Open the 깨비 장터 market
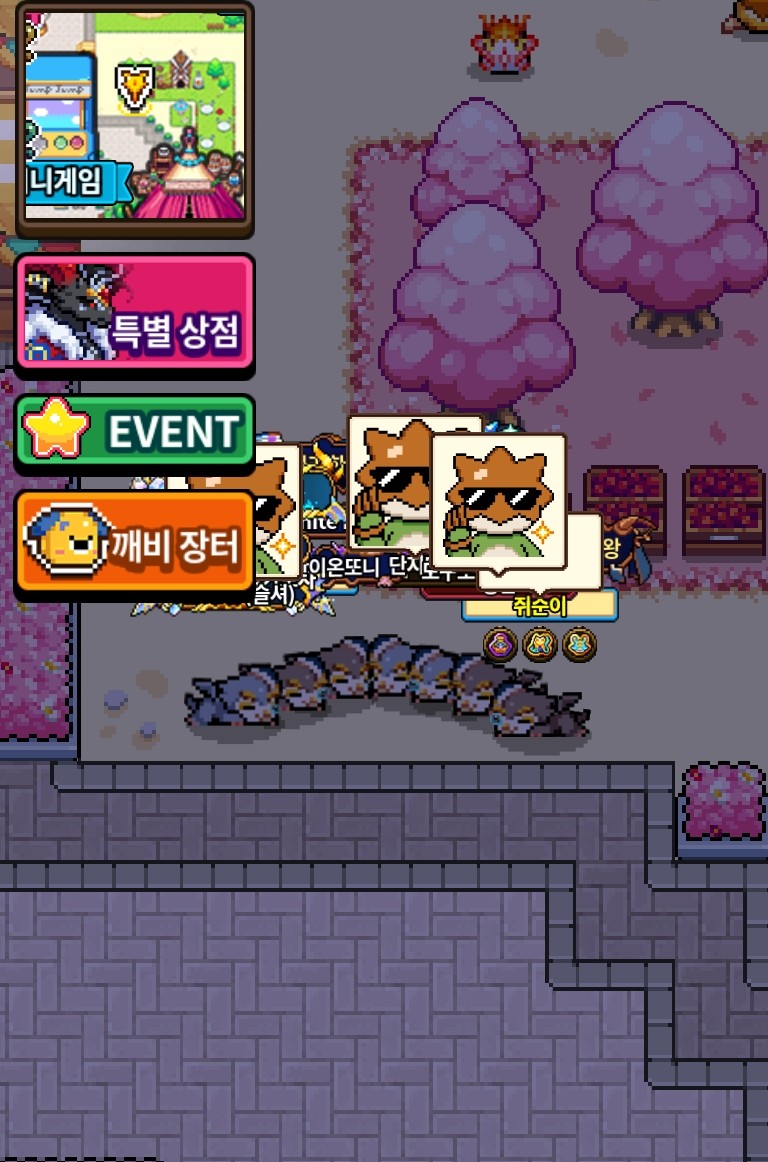Image resolution: width=768 pixels, height=1162 pixels. coord(135,545)
